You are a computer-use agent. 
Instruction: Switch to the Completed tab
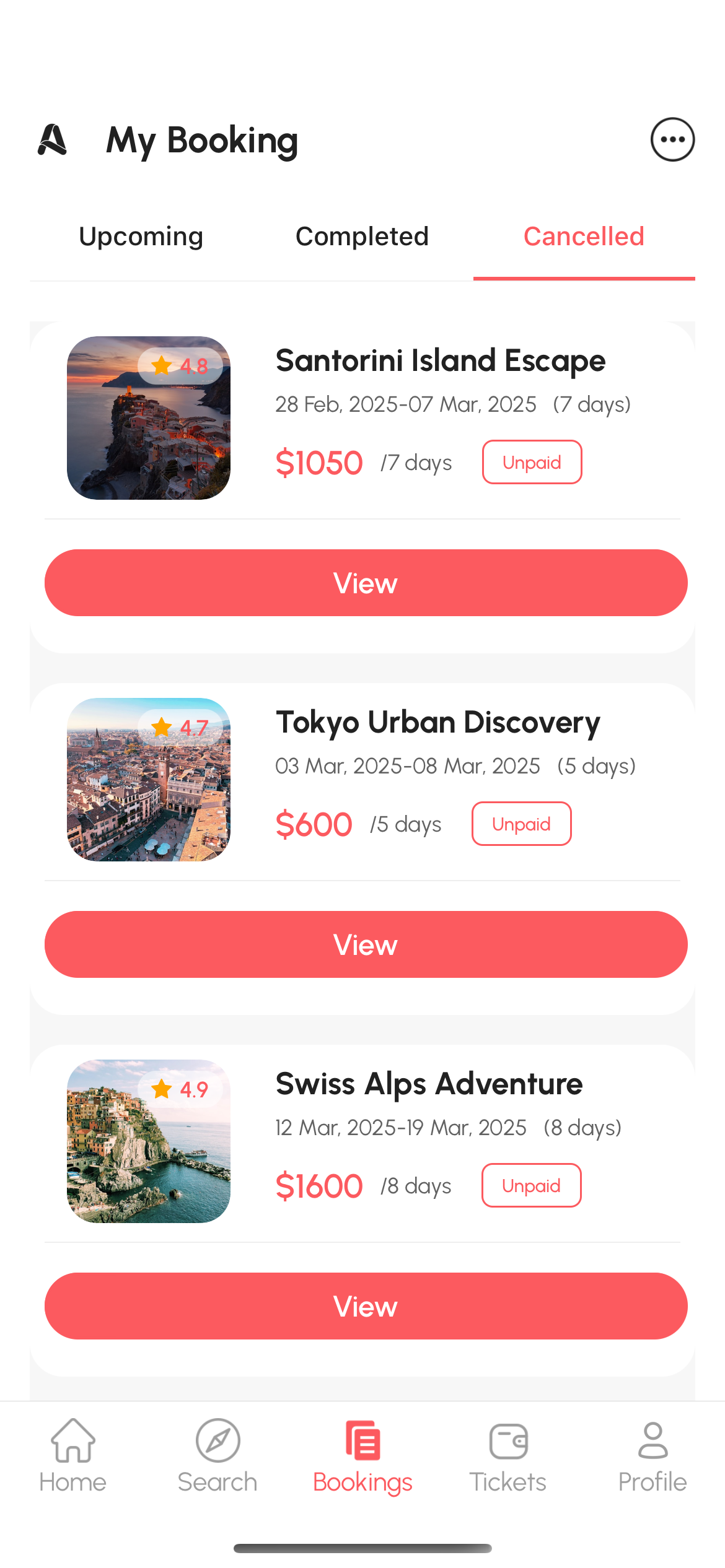click(x=362, y=237)
